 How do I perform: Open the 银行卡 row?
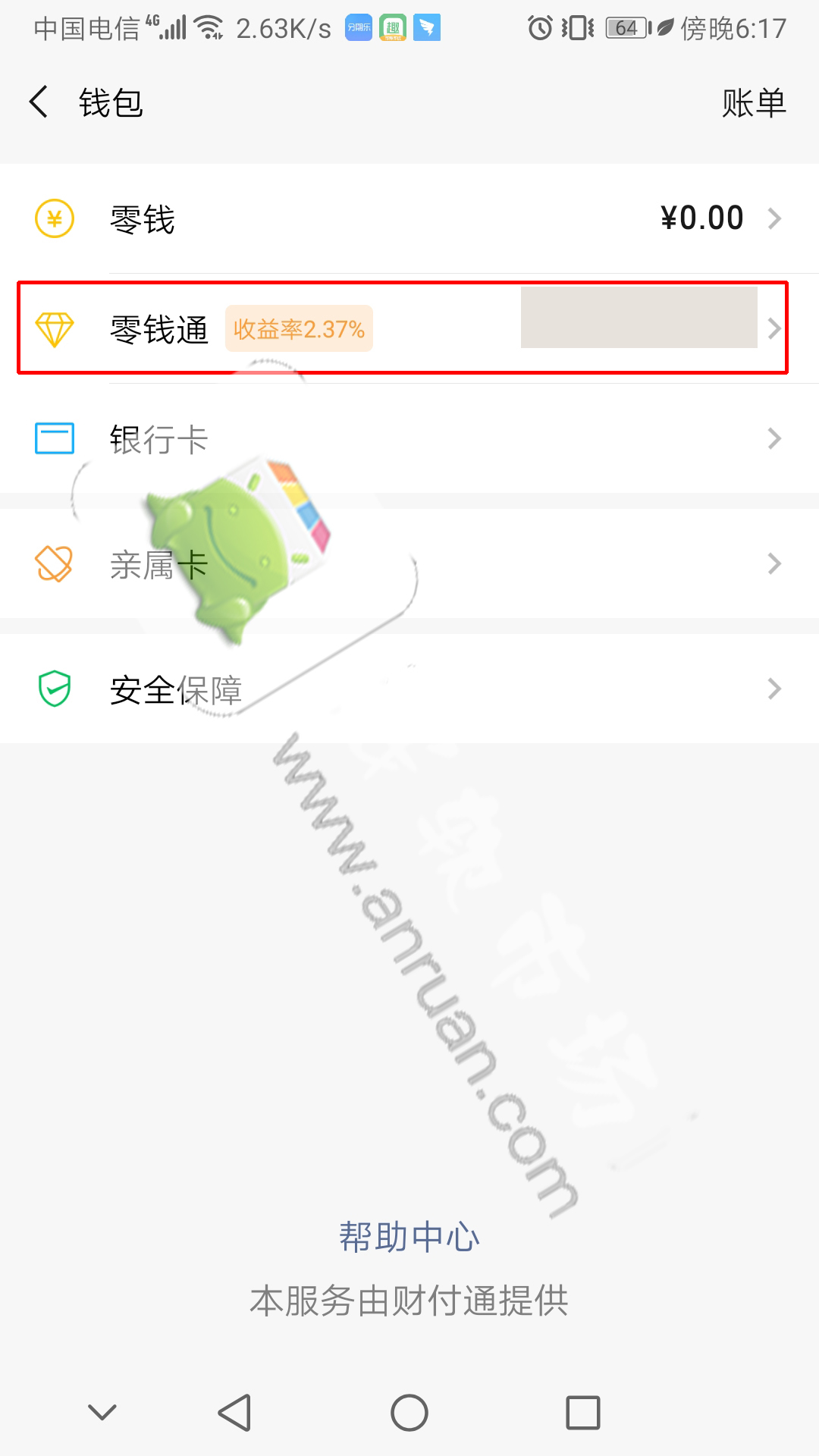click(x=409, y=438)
